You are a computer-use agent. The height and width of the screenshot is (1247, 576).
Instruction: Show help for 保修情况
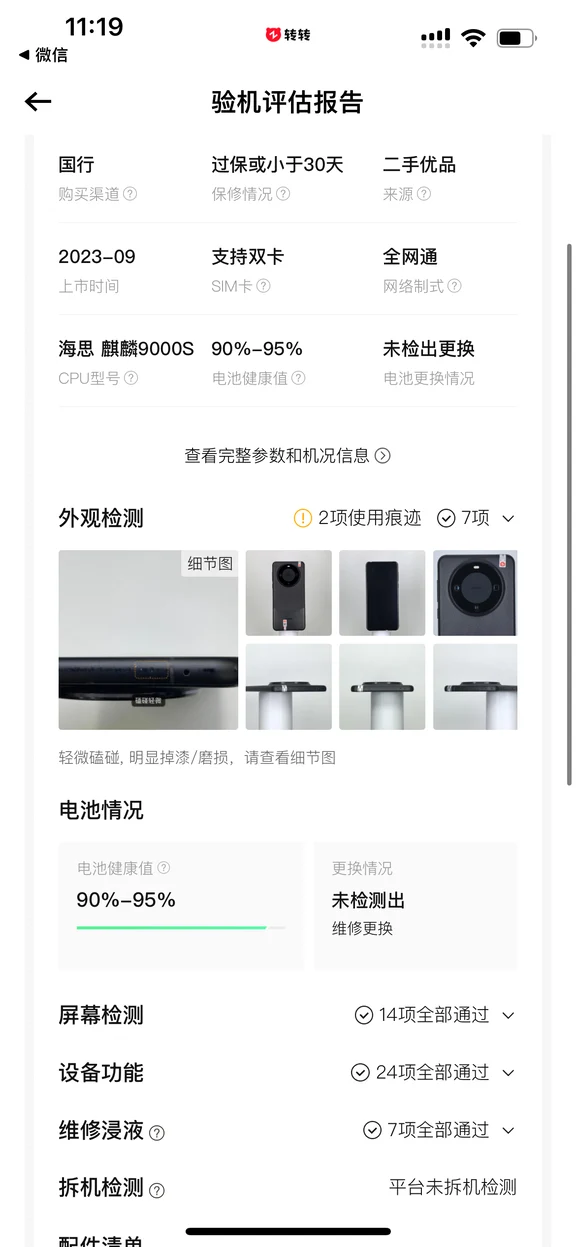283,194
